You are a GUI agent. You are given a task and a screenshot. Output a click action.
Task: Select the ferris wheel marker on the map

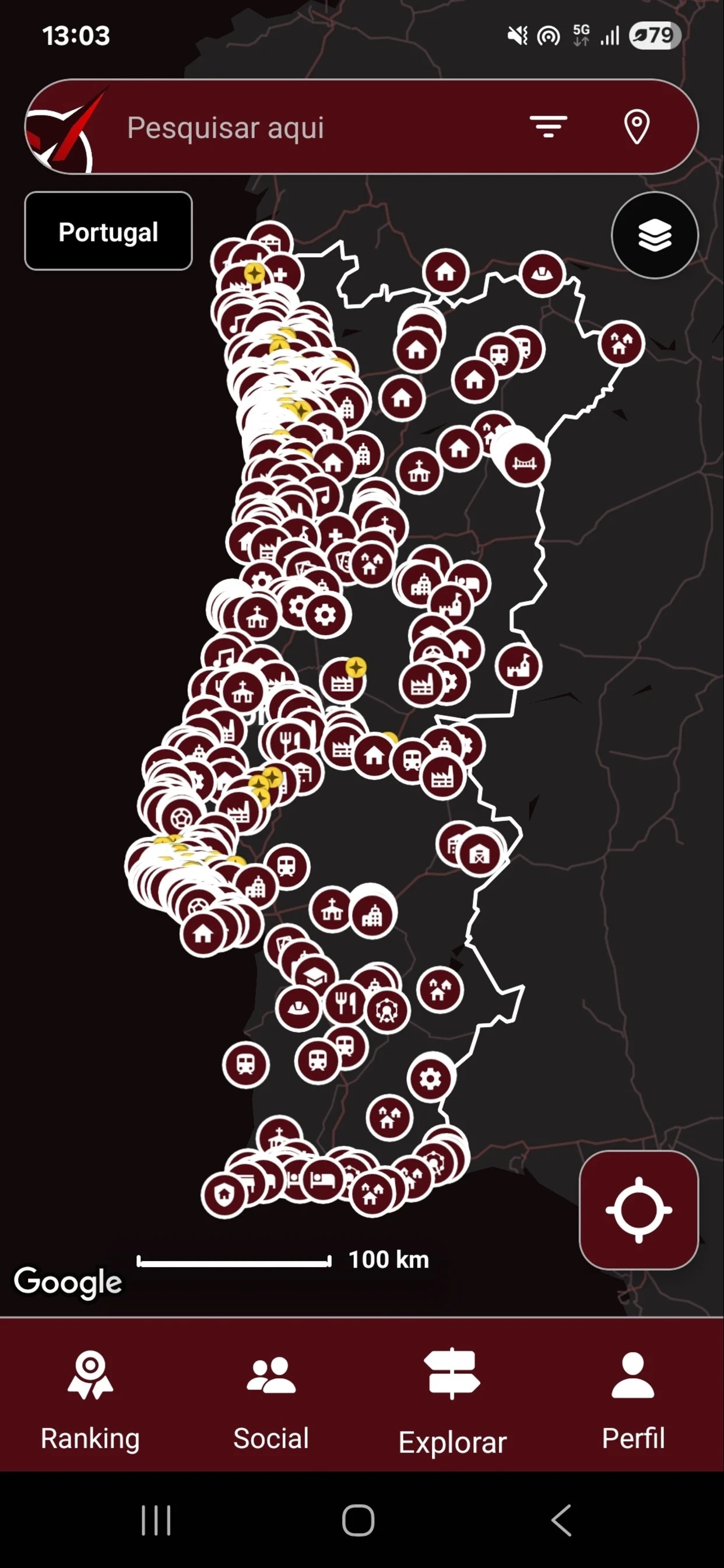pos(386,1010)
